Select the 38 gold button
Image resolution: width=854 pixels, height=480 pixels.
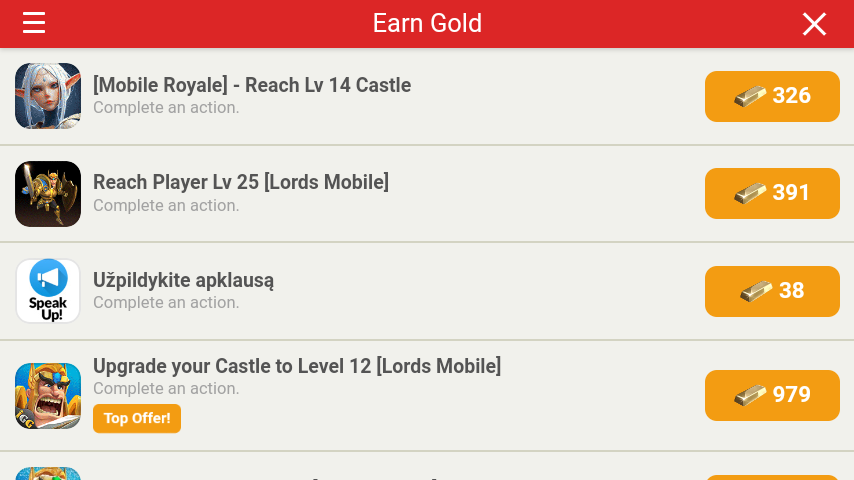[x=772, y=291]
